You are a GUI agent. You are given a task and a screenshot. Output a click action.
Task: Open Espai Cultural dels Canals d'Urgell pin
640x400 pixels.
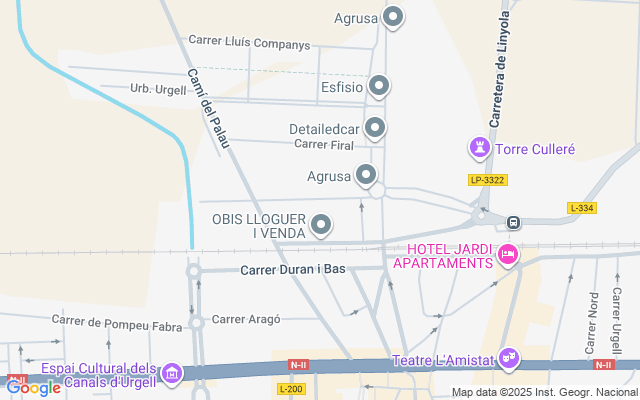172,373
